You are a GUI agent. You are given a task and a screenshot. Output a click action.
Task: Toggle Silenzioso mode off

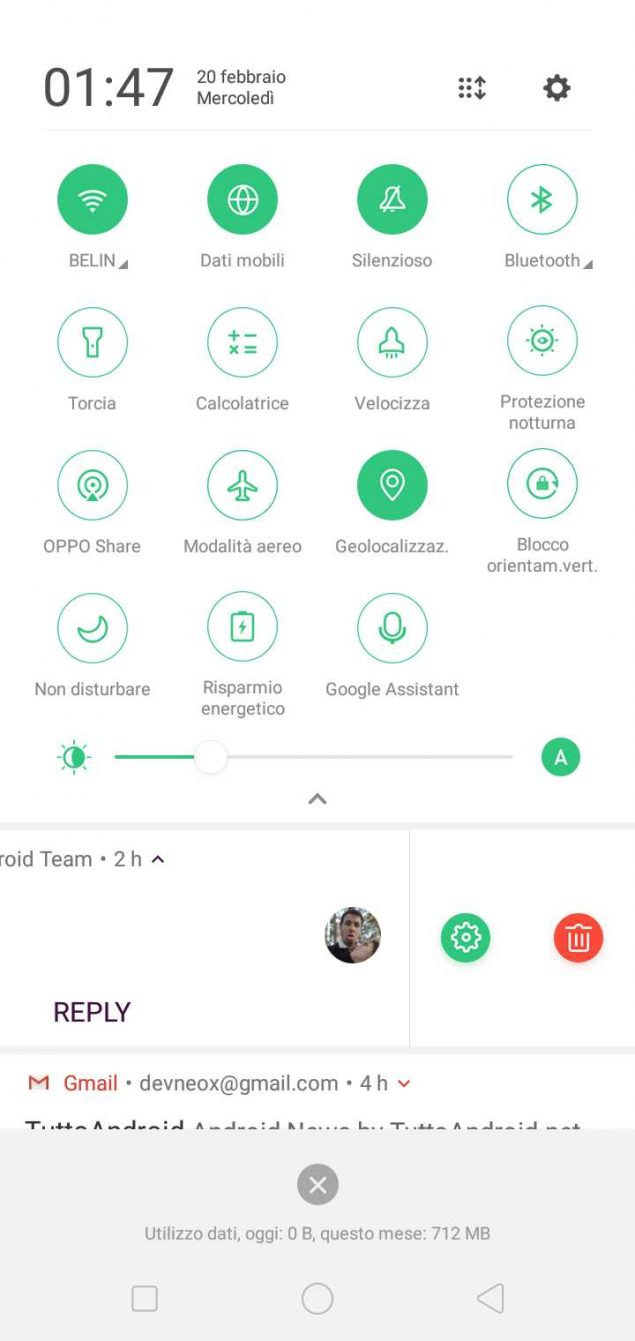(x=392, y=199)
